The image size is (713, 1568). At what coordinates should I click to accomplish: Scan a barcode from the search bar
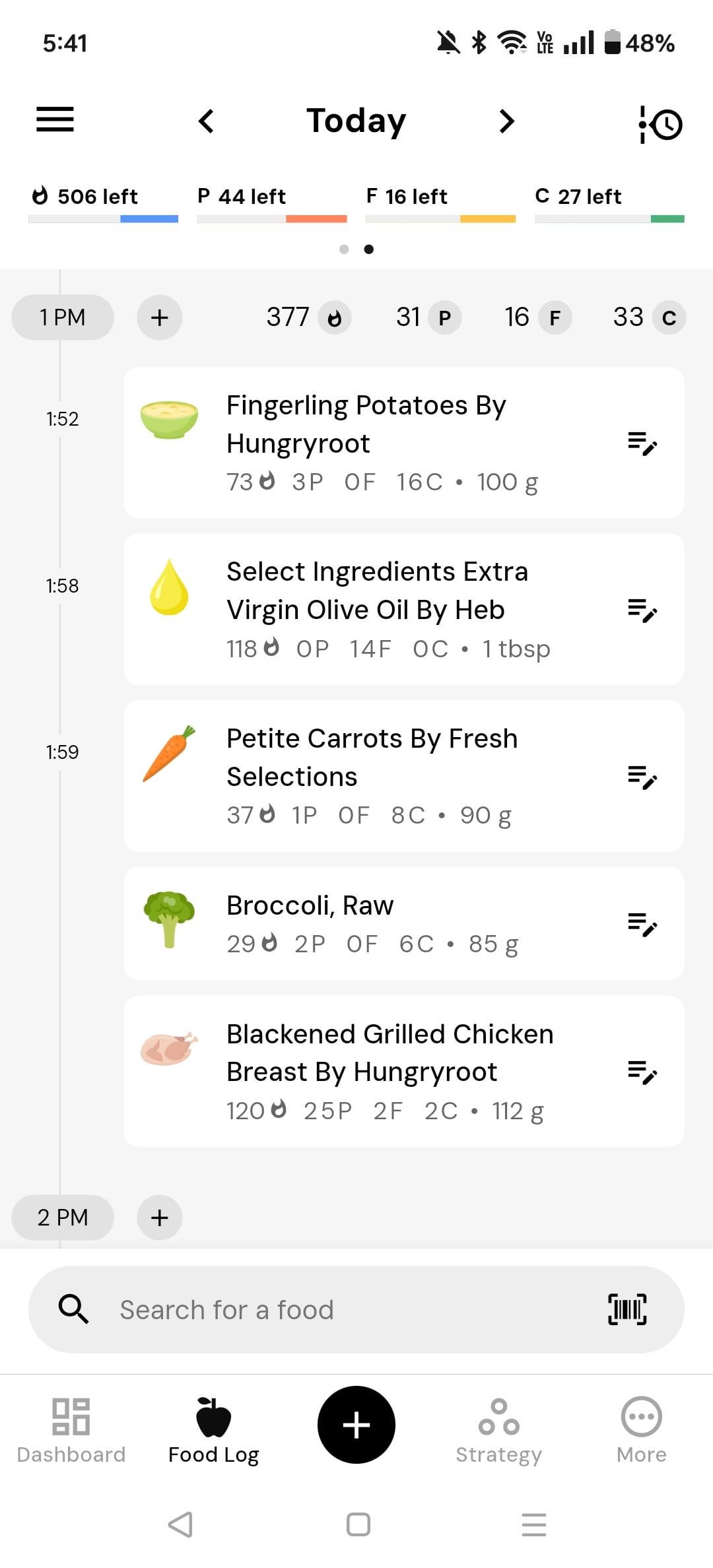pyautogui.click(x=627, y=1309)
